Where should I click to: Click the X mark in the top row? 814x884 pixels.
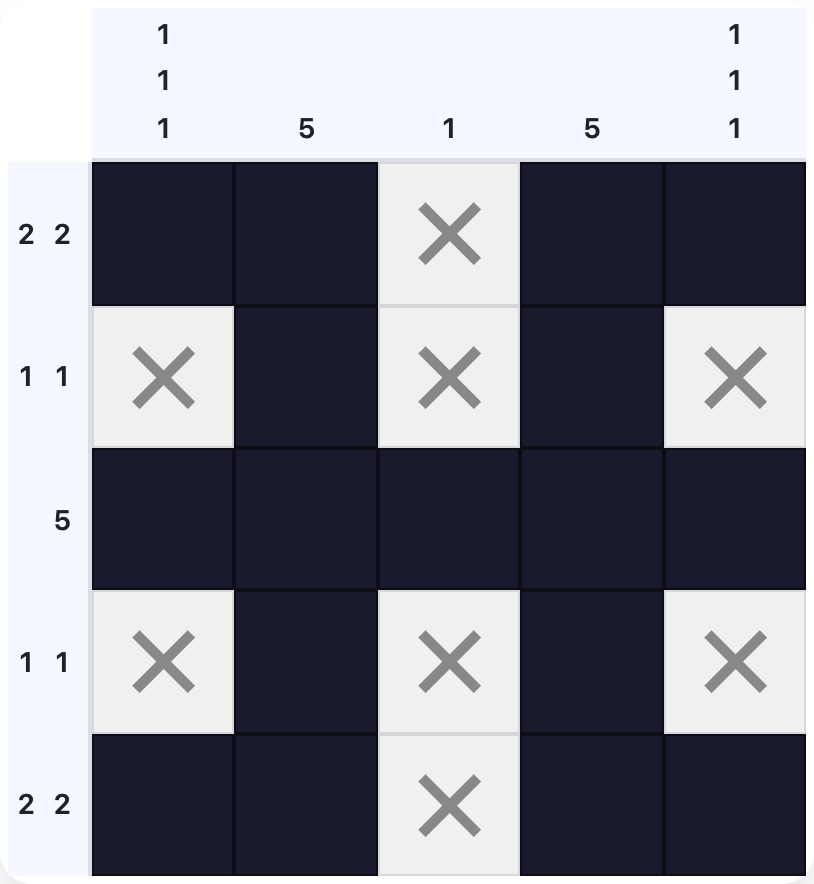(x=449, y=232)
